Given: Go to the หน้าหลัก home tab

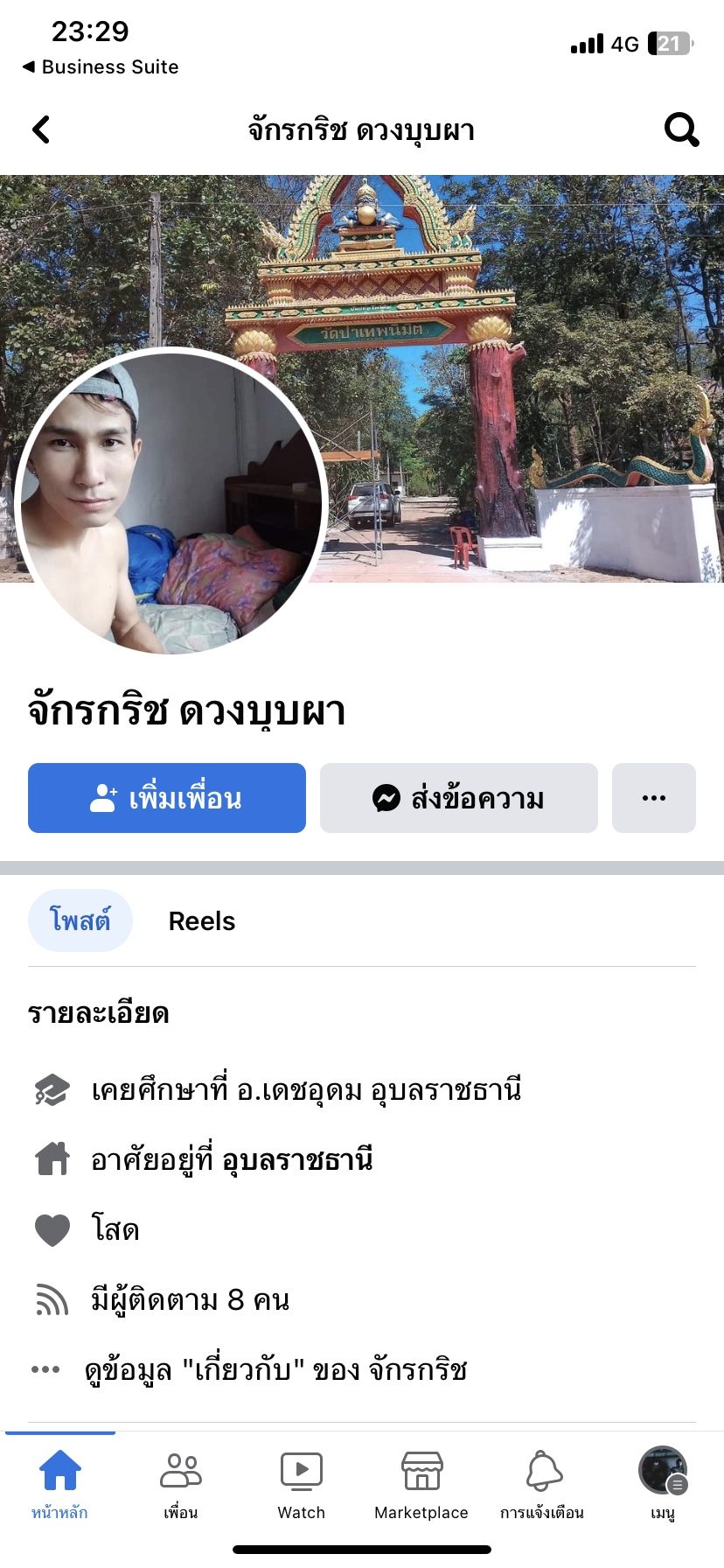Looking at the screenshot, I should 59,1484.
